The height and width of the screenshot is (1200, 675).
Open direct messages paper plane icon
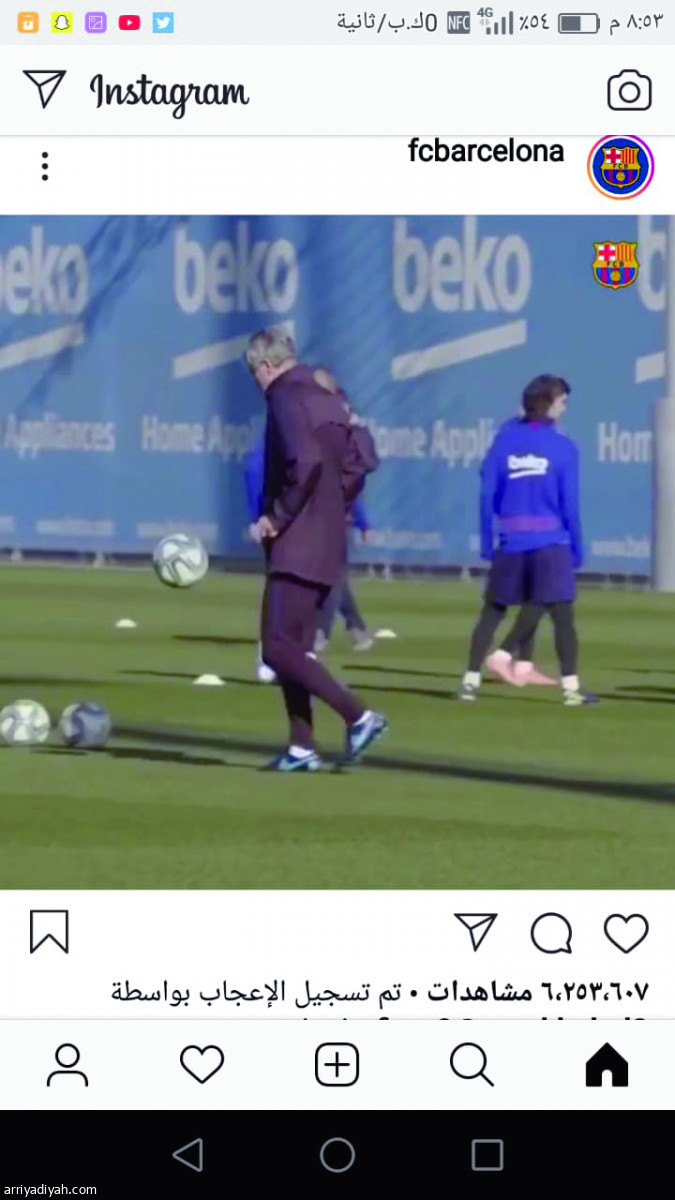(45, 89)
